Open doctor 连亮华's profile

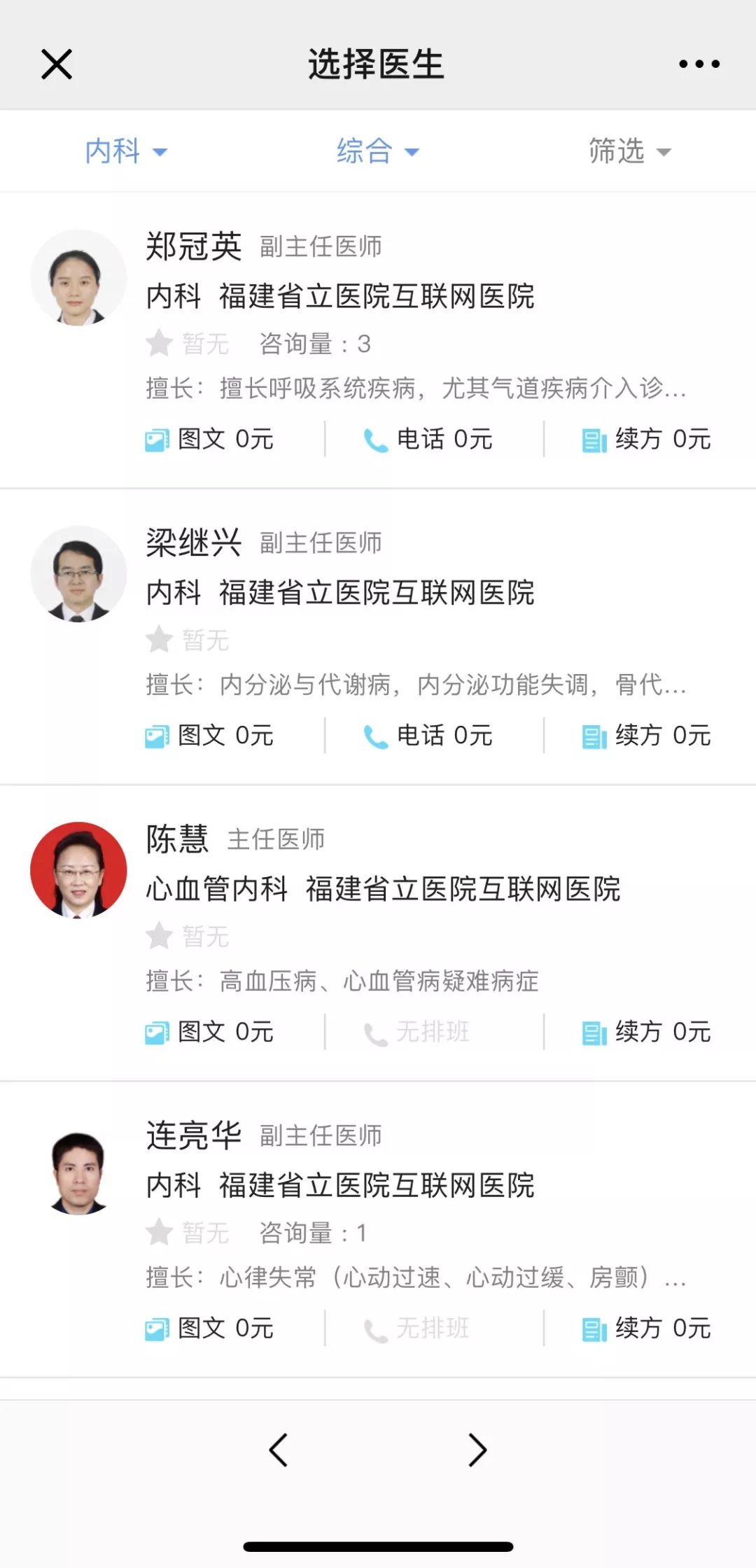click(x=194, y=1135)
